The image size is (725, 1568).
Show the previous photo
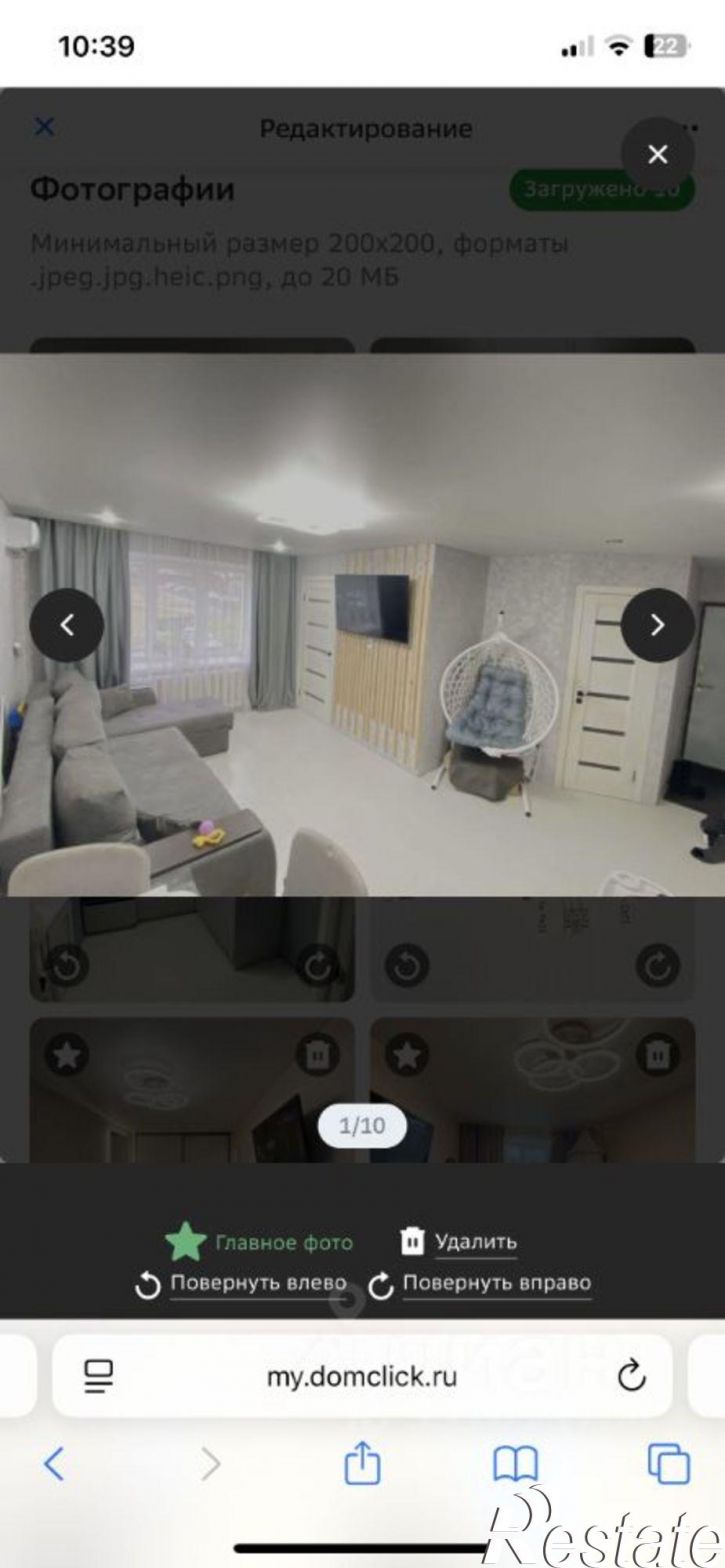click(x=67, y=625)
